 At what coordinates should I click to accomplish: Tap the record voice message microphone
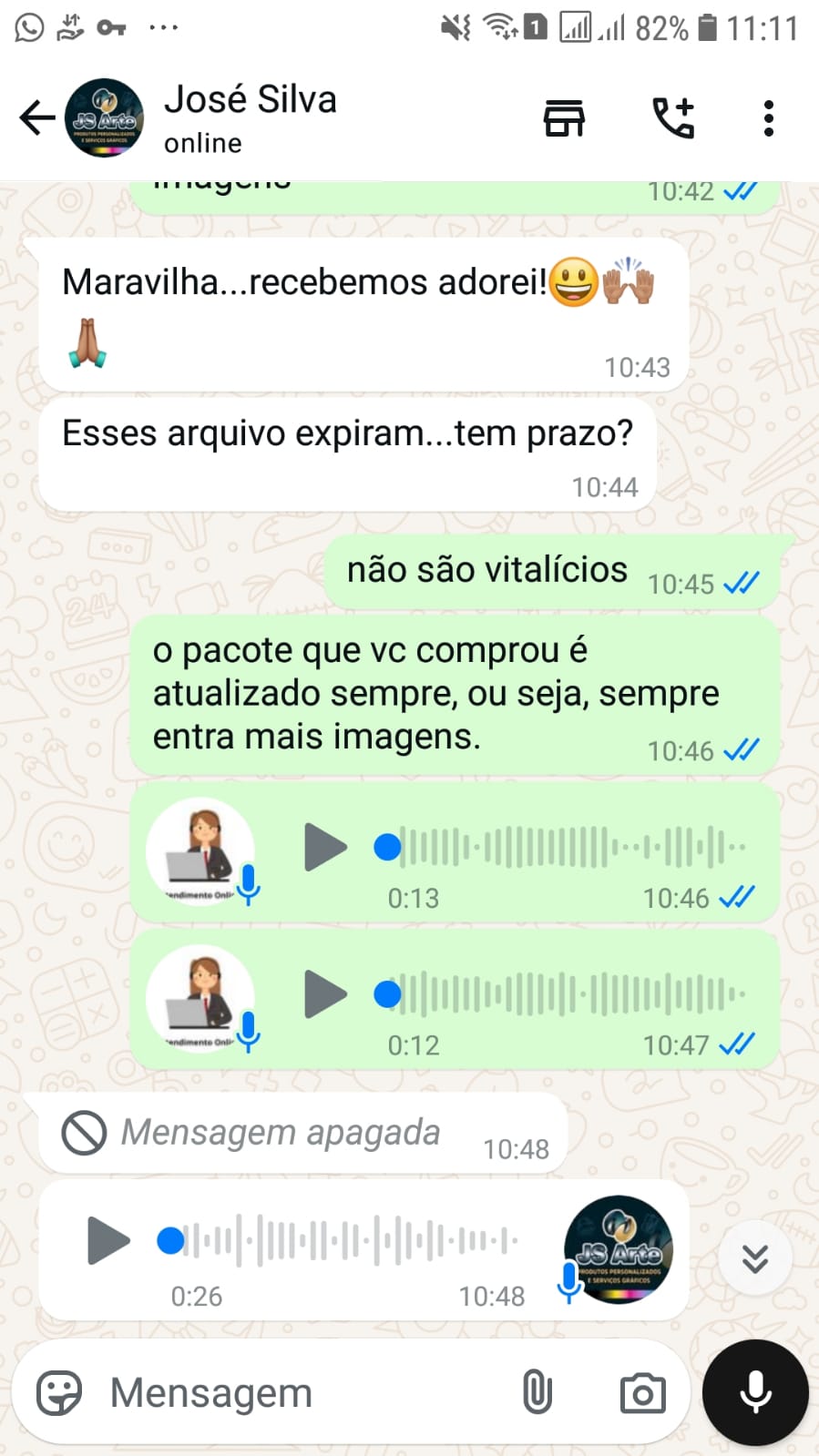(x=755, y=1392)
